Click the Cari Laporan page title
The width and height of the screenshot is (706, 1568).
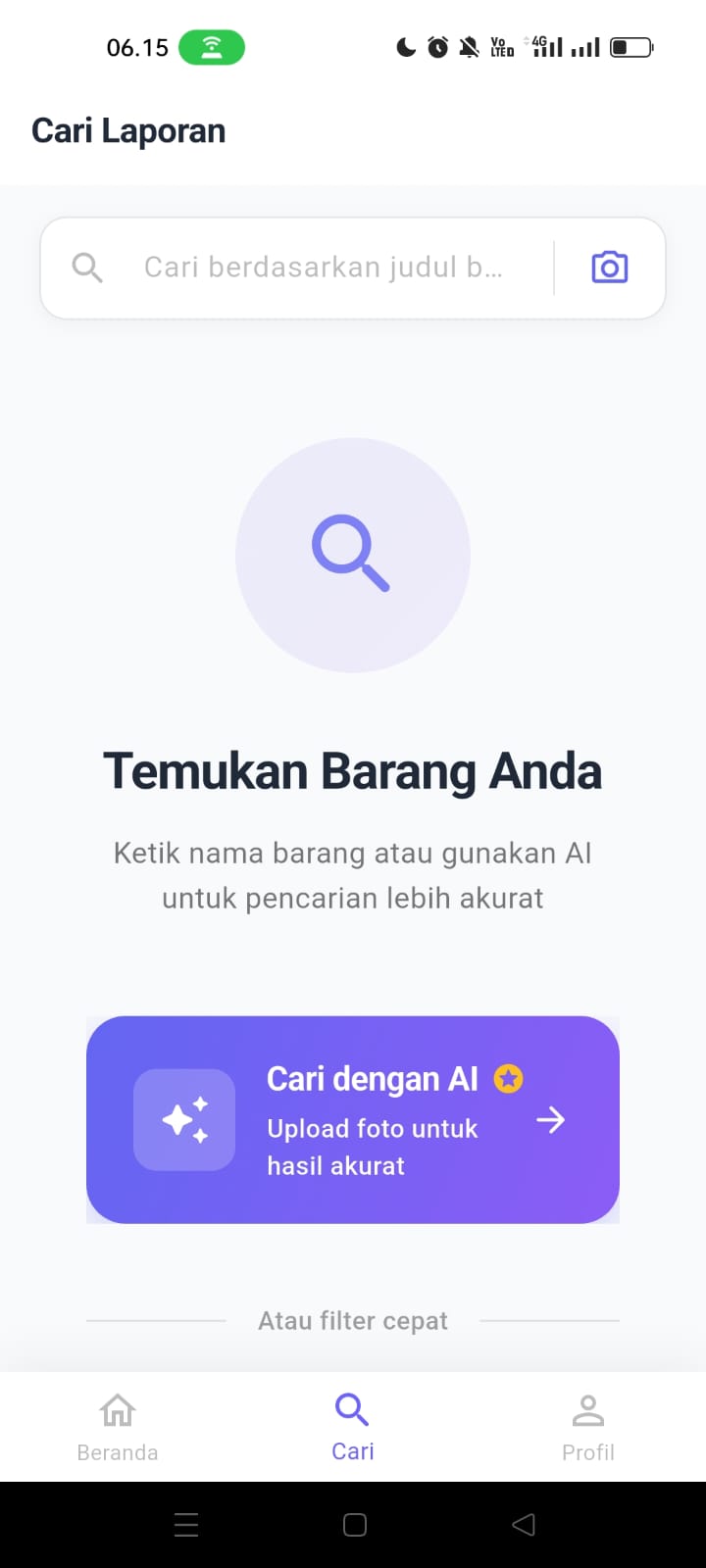pyautogui.click(x=128, y=129)
